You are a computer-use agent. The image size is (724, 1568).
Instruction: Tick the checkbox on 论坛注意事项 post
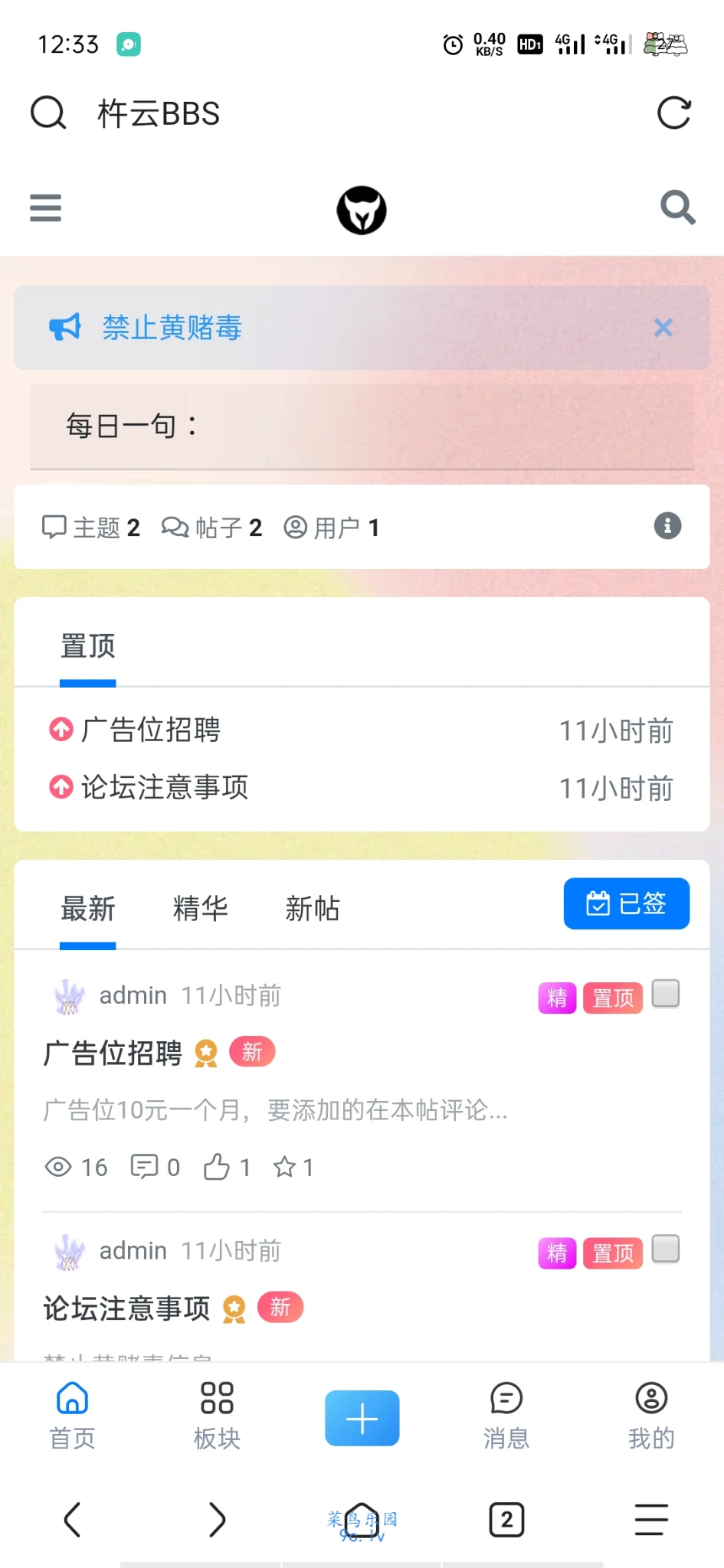tap(665, 1249)
